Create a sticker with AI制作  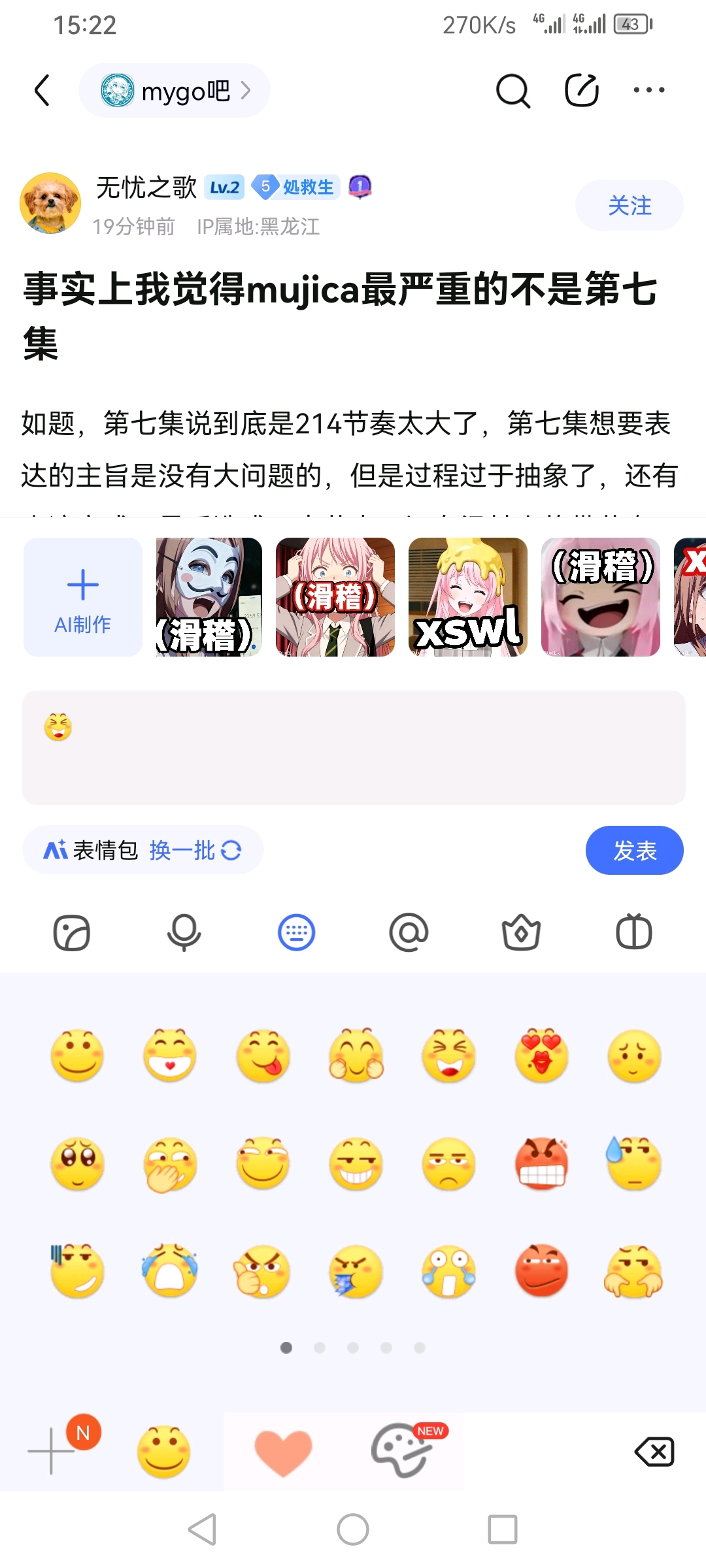83,597
